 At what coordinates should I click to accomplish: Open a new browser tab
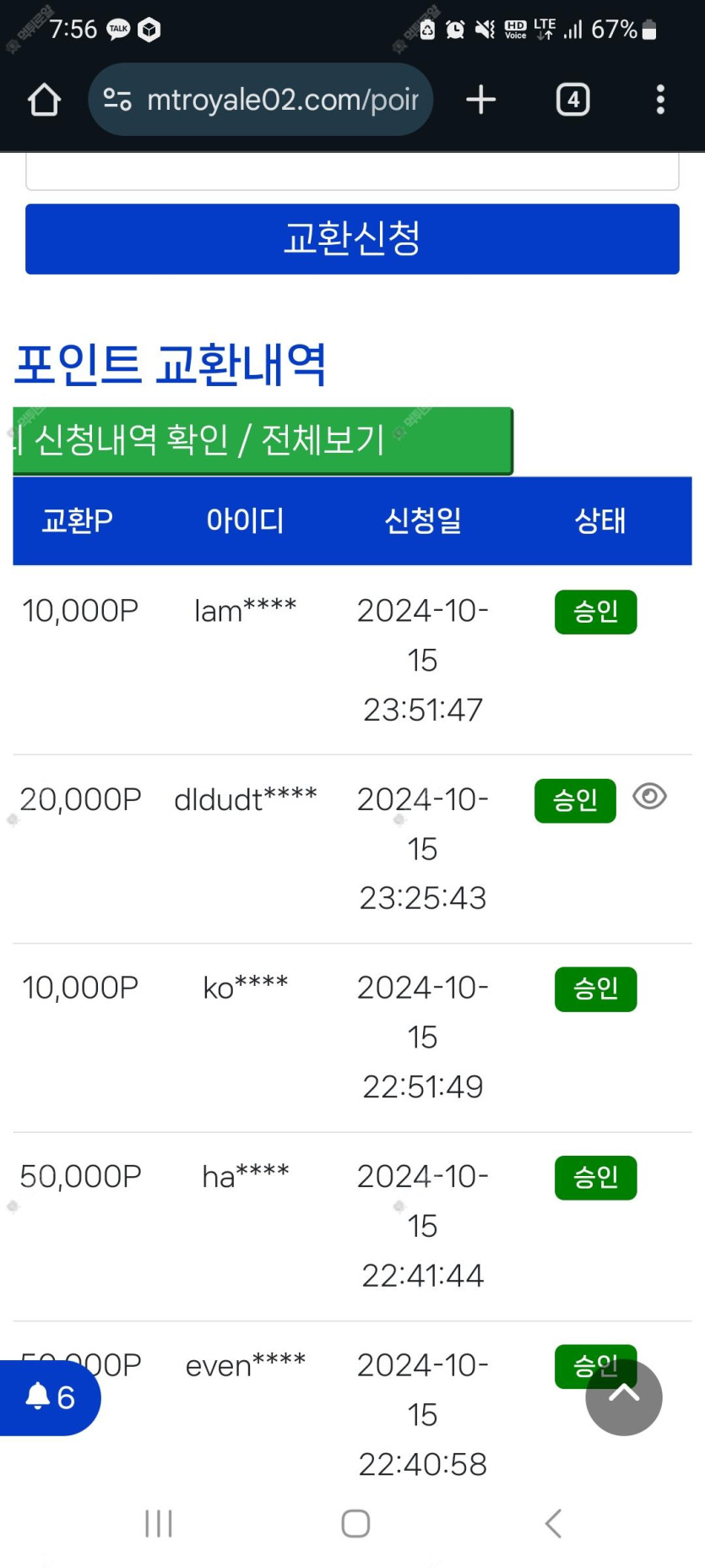481,100
